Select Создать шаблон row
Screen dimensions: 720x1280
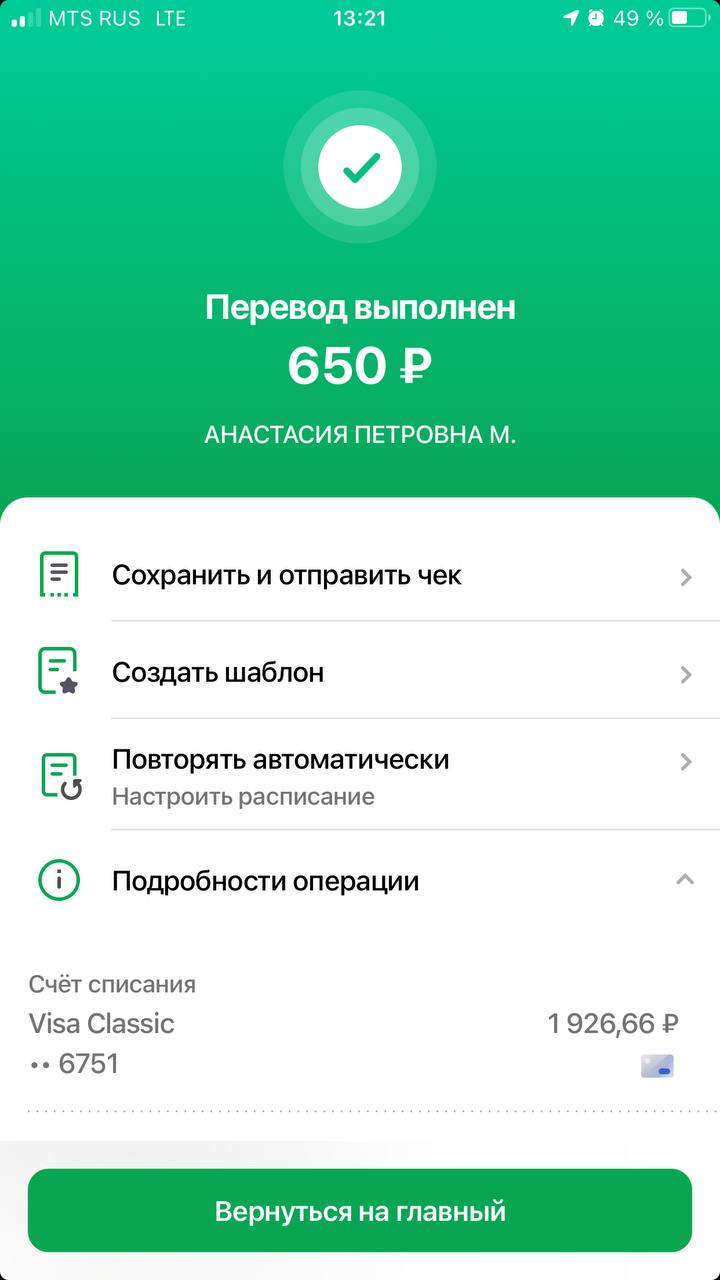(360, 672)
